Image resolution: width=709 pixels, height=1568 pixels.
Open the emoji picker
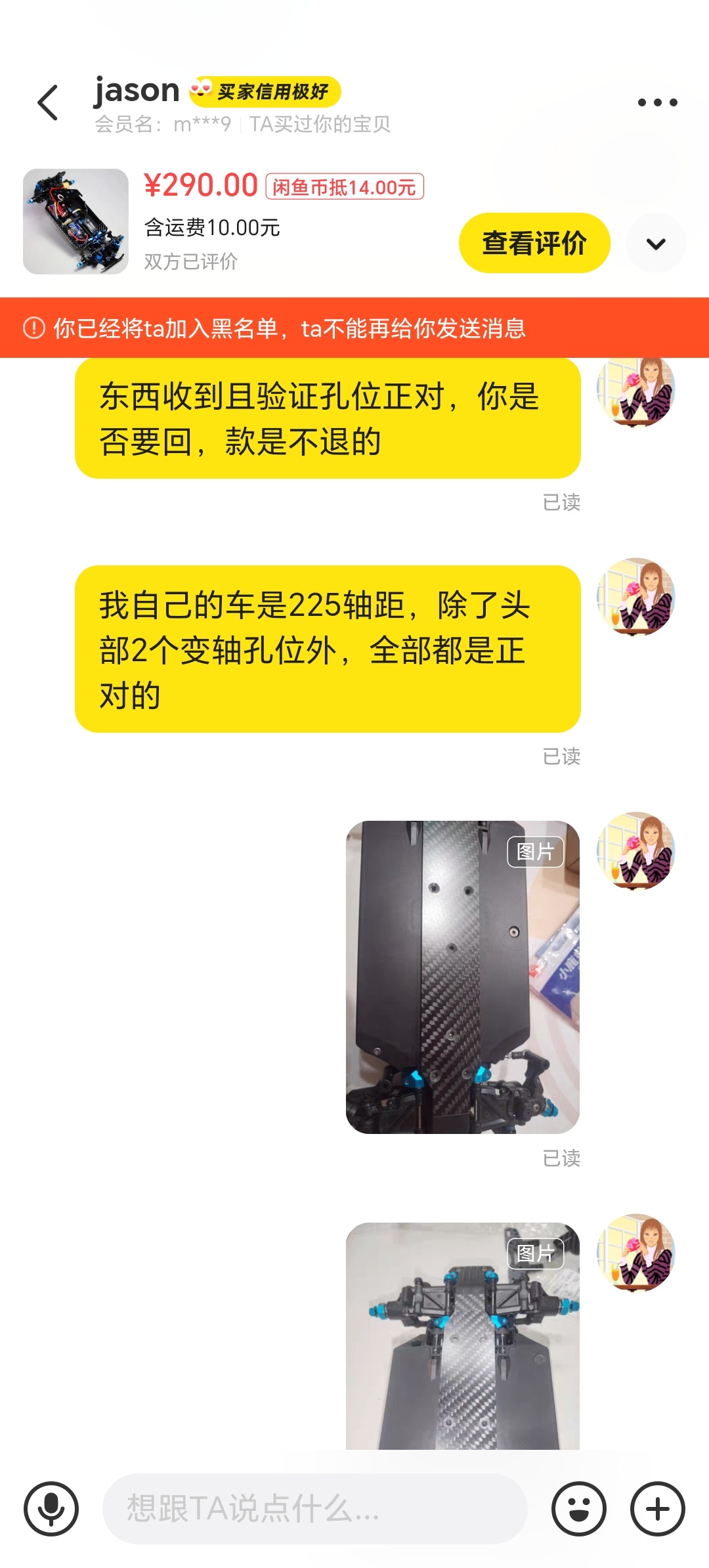coord(578,1508)
